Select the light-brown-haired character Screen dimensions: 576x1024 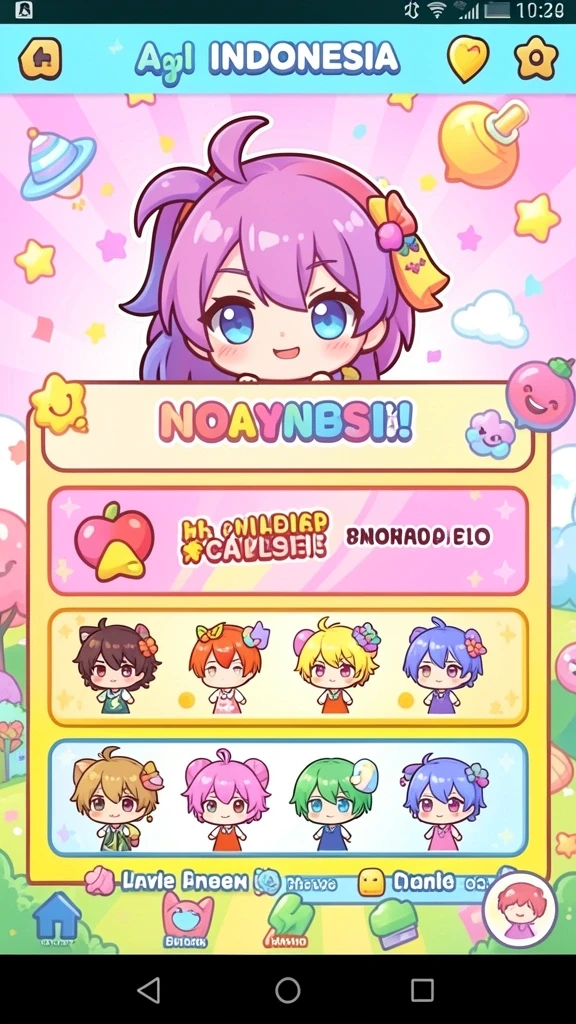114,799
